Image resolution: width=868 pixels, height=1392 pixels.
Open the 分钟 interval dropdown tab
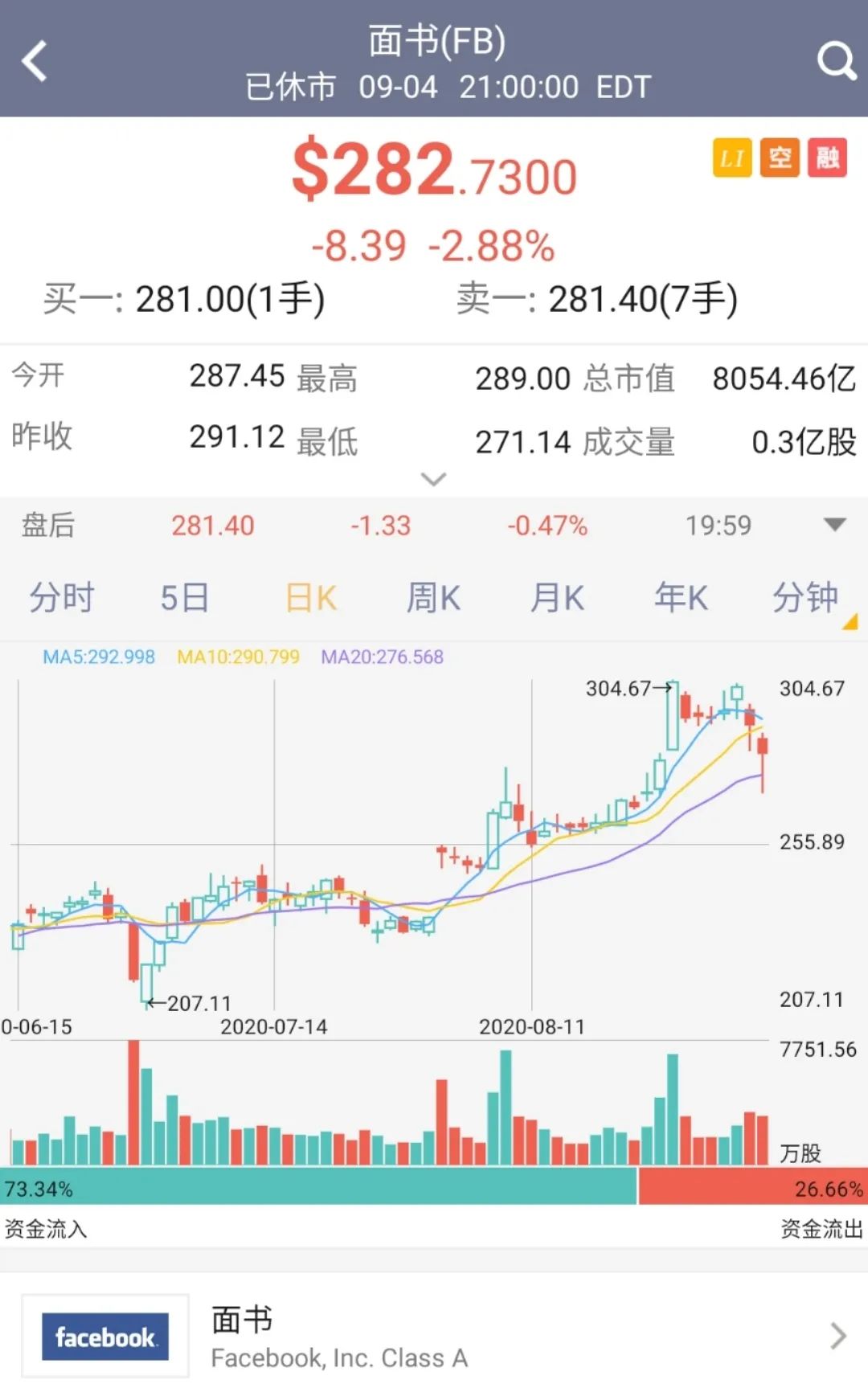click(x=805, y=598)
